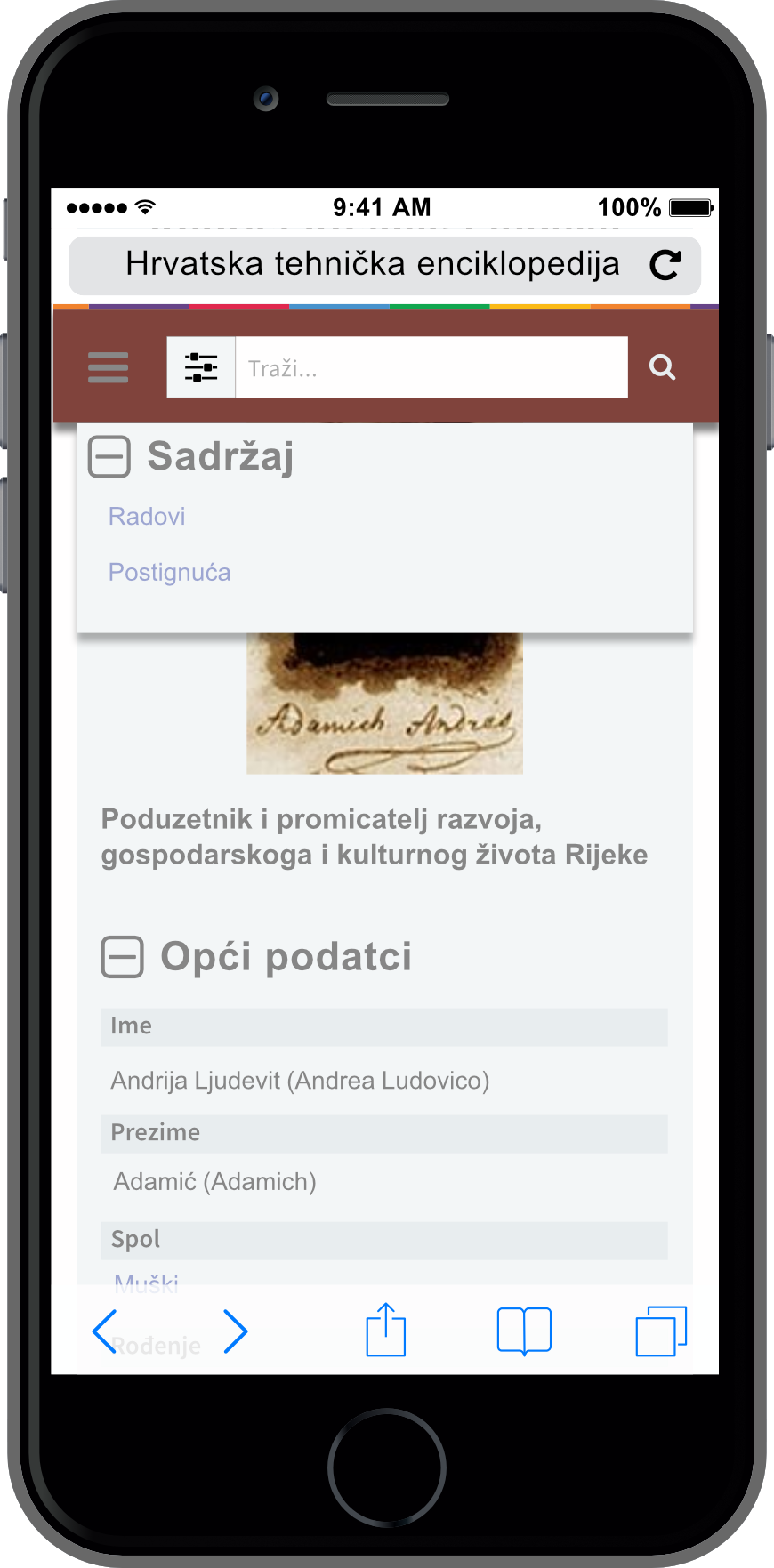774x1568 pixels.
Task: Tap the Traži search field
Action: click(431, 367)
